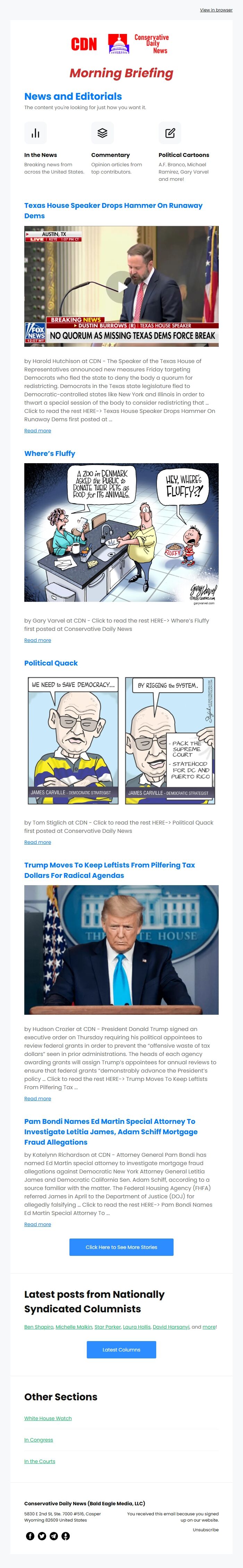Tap Click Here to See More Stories
Viewport: 243px width, 1568px height.
click(121, 1247)
